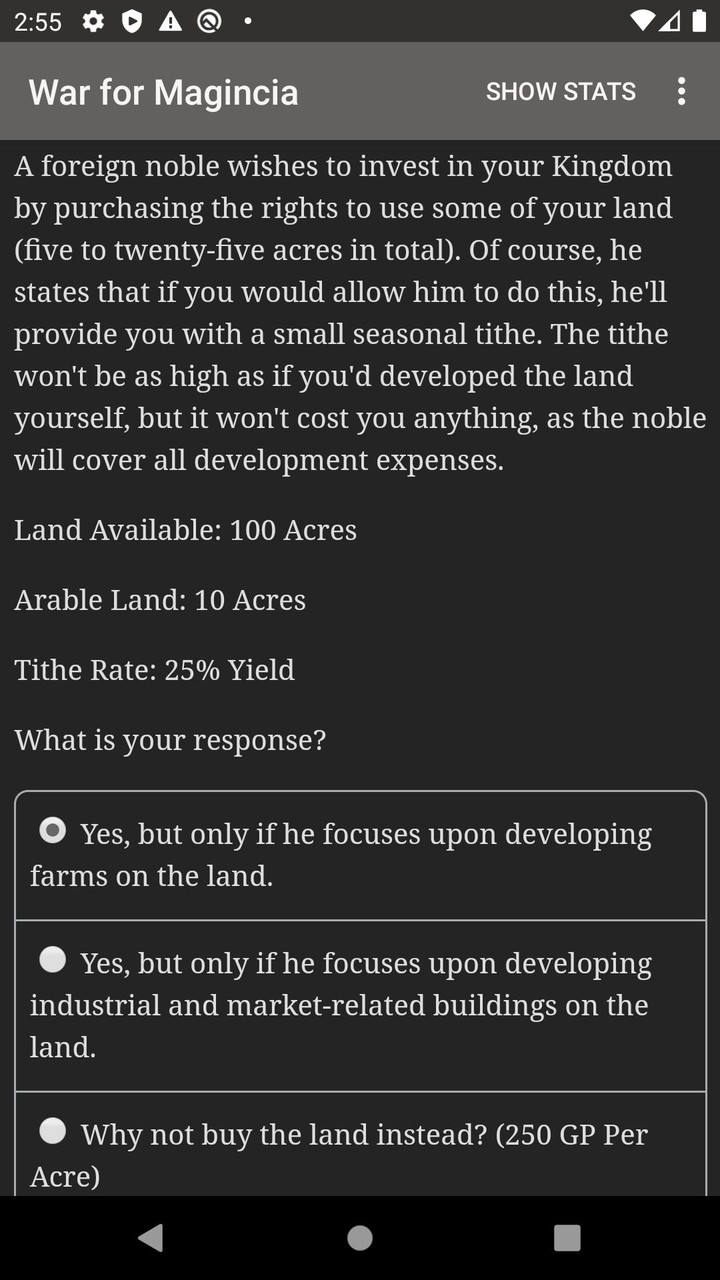Open the overflow menu
Viewport: 720px width, 1280px height.
click(681, 91)
